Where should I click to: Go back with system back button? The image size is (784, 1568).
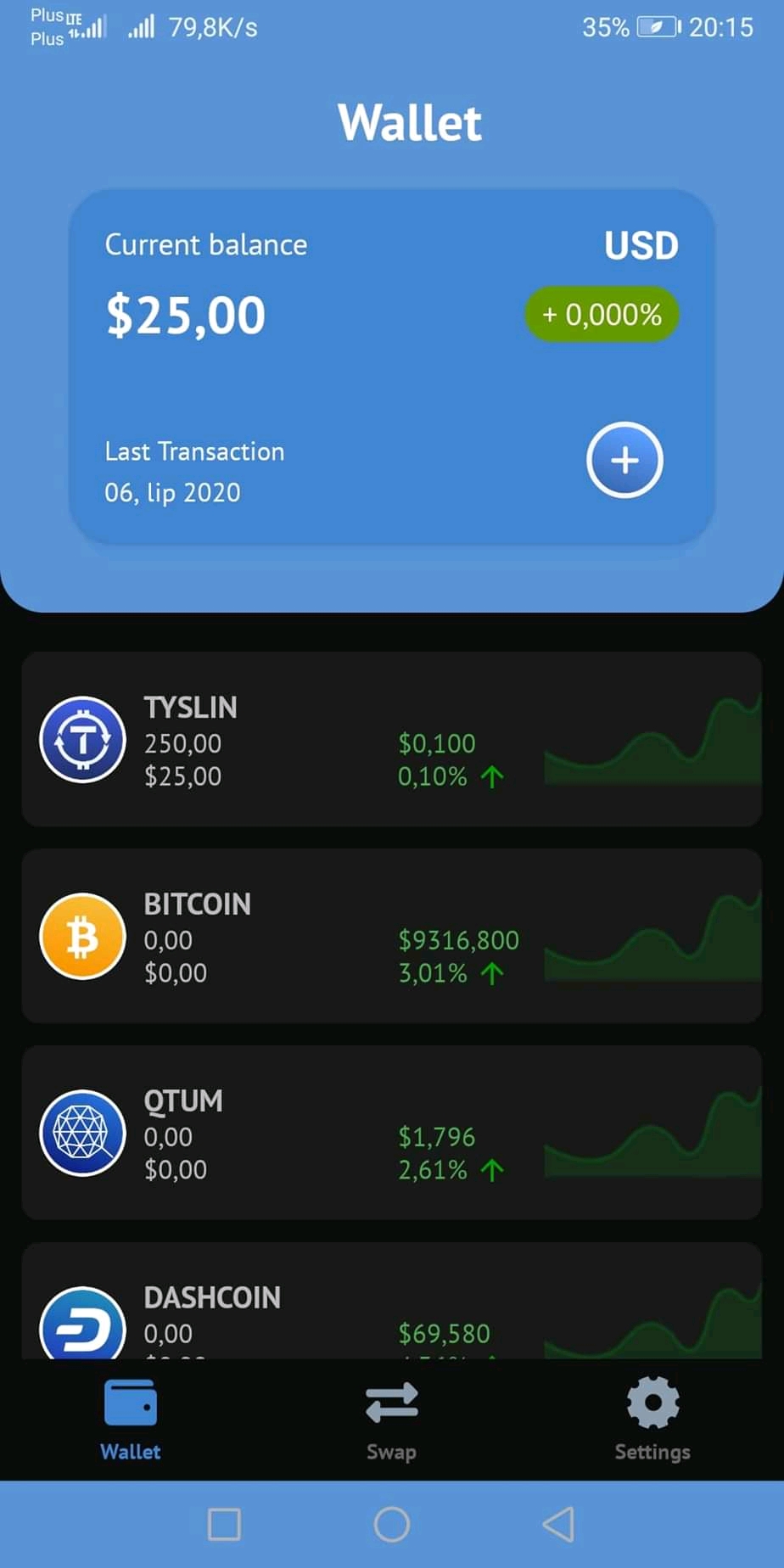[x=558, y=1524]
